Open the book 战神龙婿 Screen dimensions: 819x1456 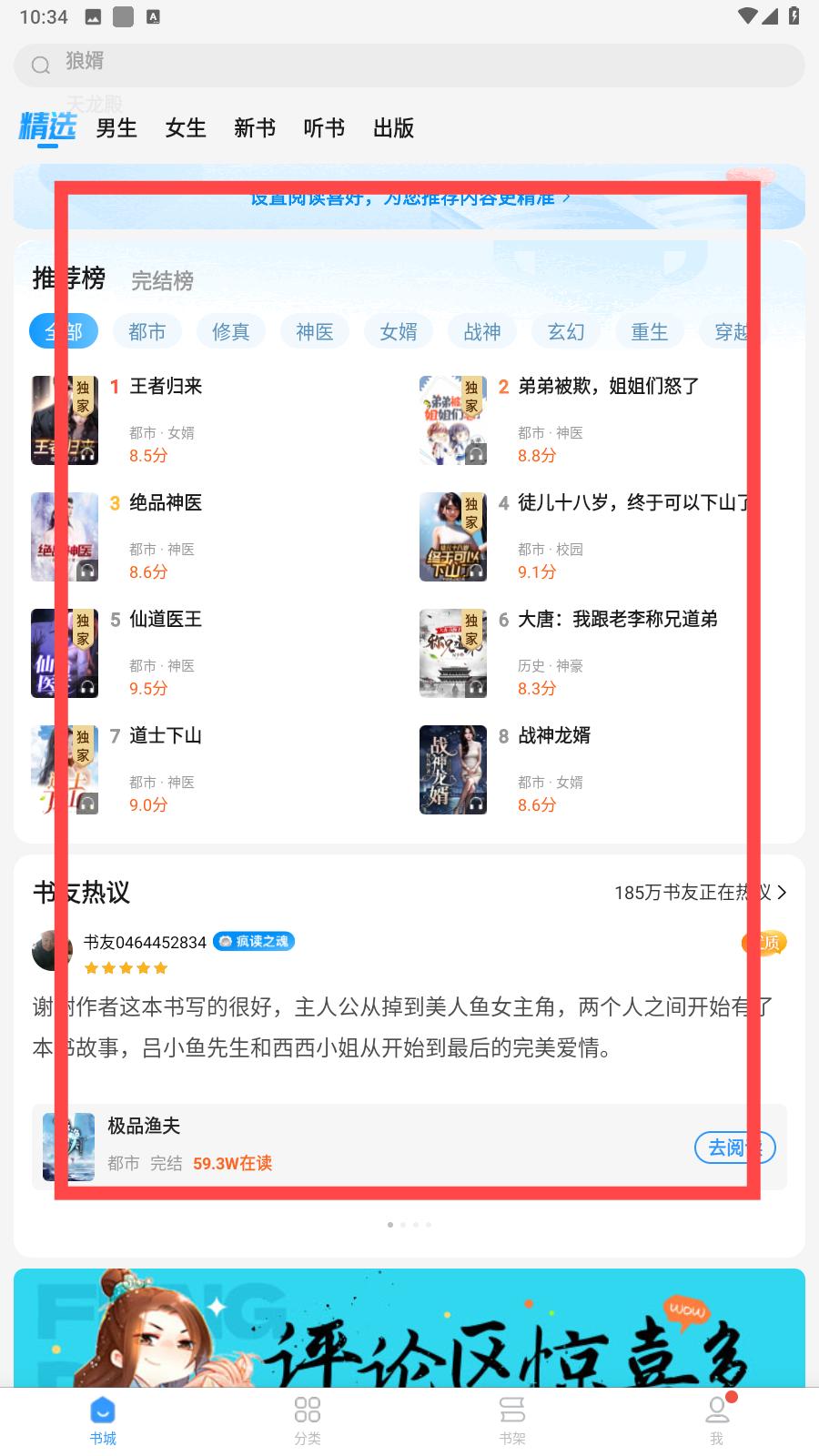tap(554, 735)
